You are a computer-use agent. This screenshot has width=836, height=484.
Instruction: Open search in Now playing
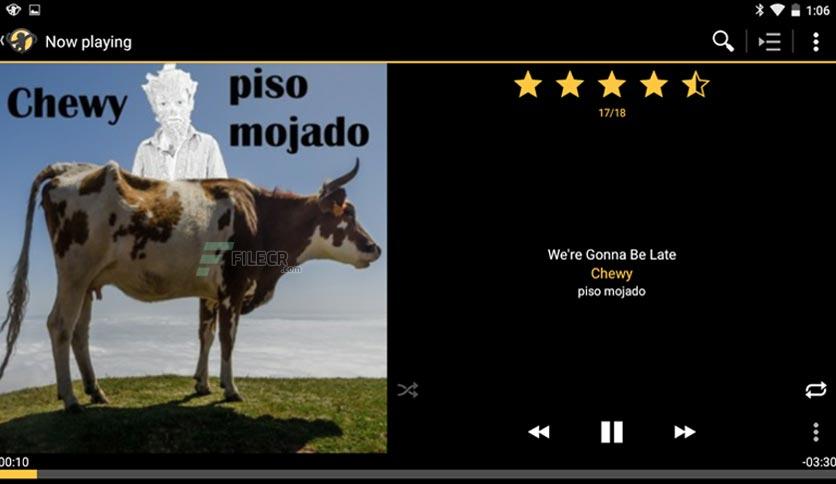[722, 41]
